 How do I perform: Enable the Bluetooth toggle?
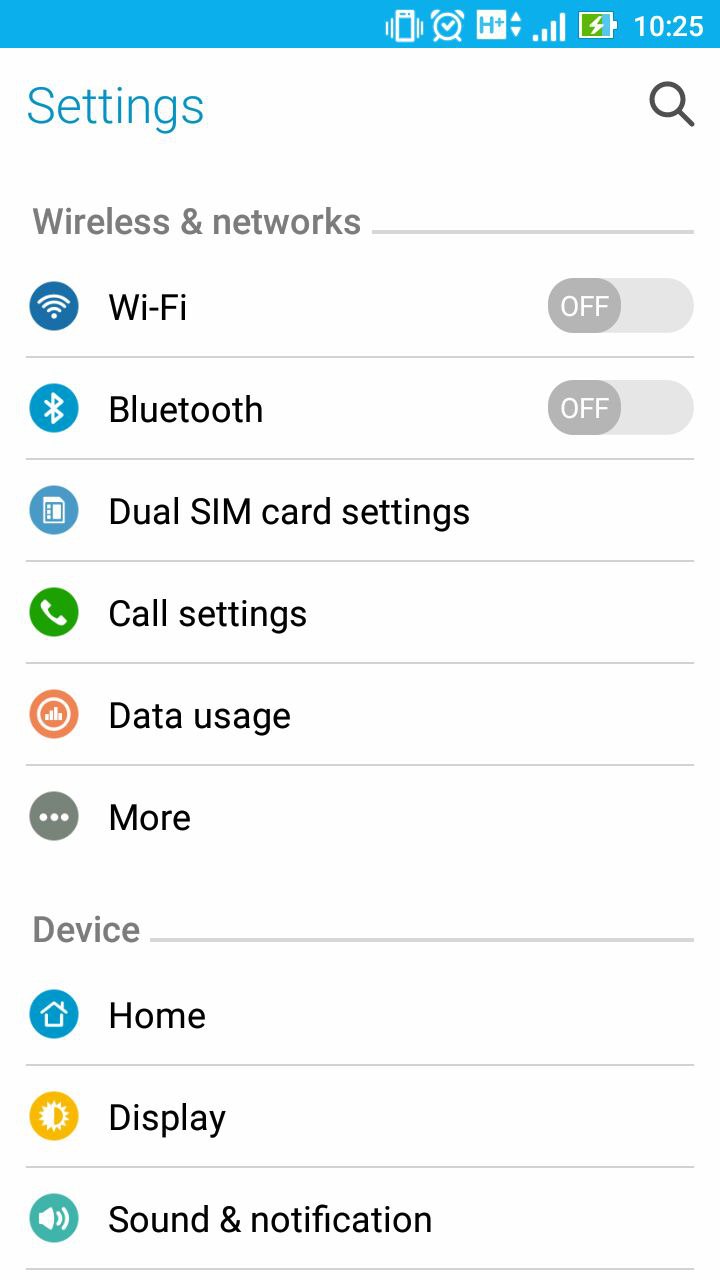point(620,408)
